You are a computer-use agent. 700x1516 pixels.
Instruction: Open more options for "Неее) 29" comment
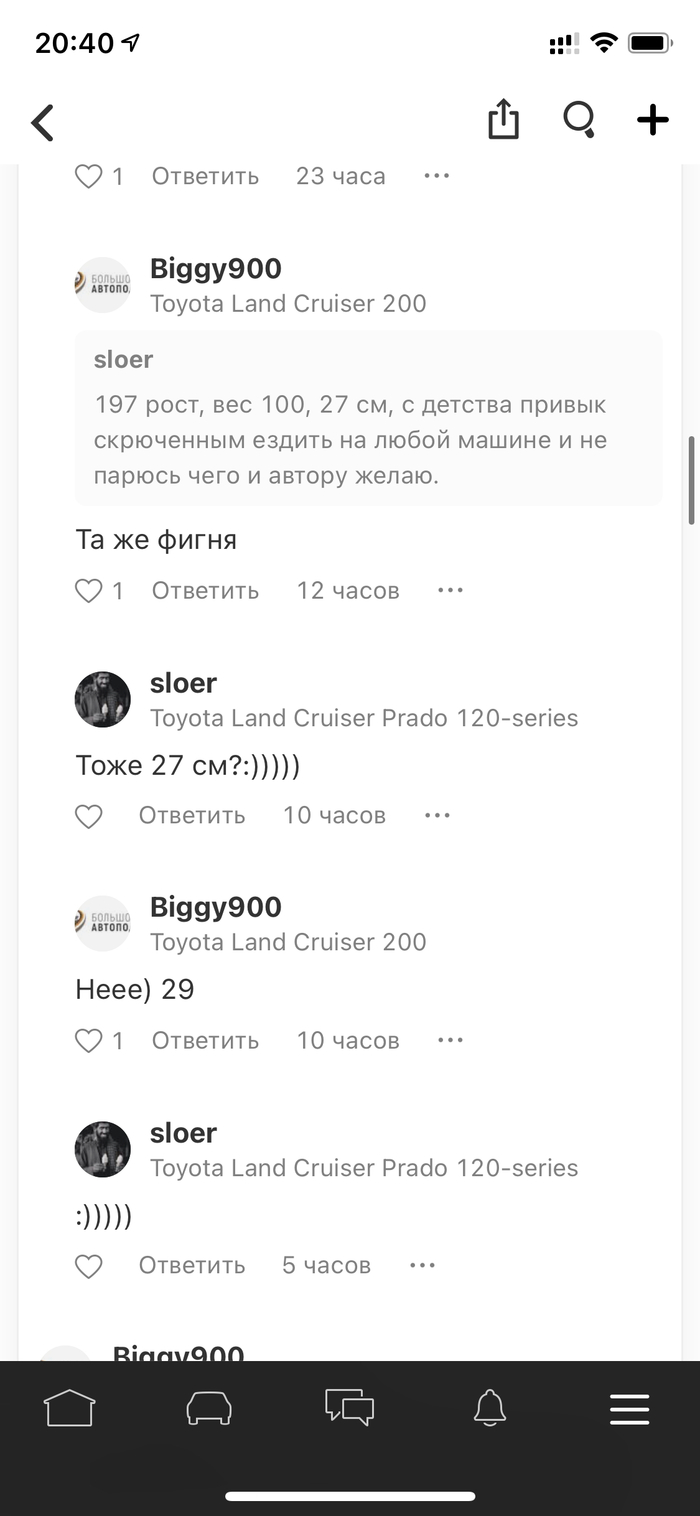point(450,1041)
